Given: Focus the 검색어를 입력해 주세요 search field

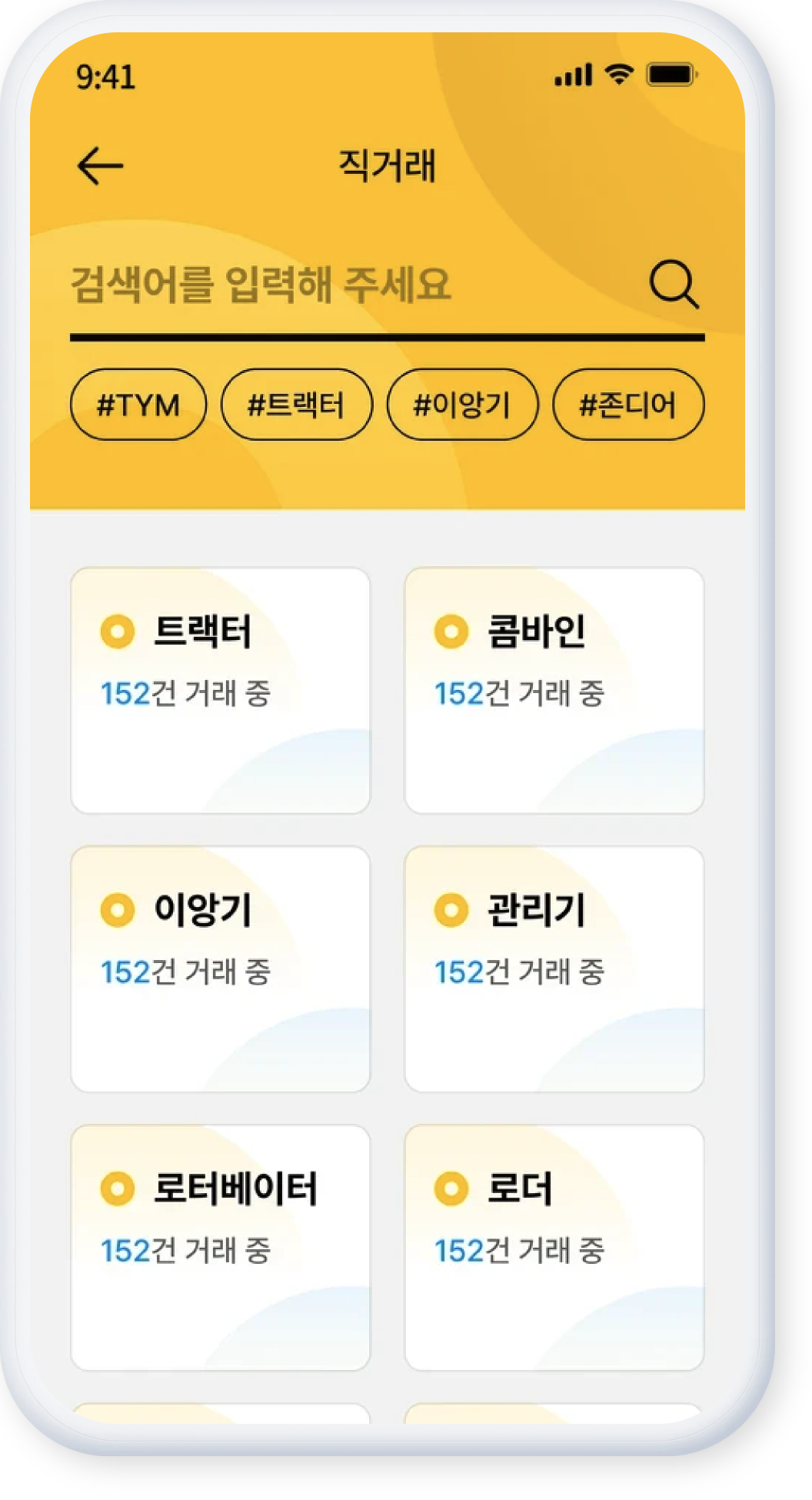Looking at the screenshot, I should 346,285.
